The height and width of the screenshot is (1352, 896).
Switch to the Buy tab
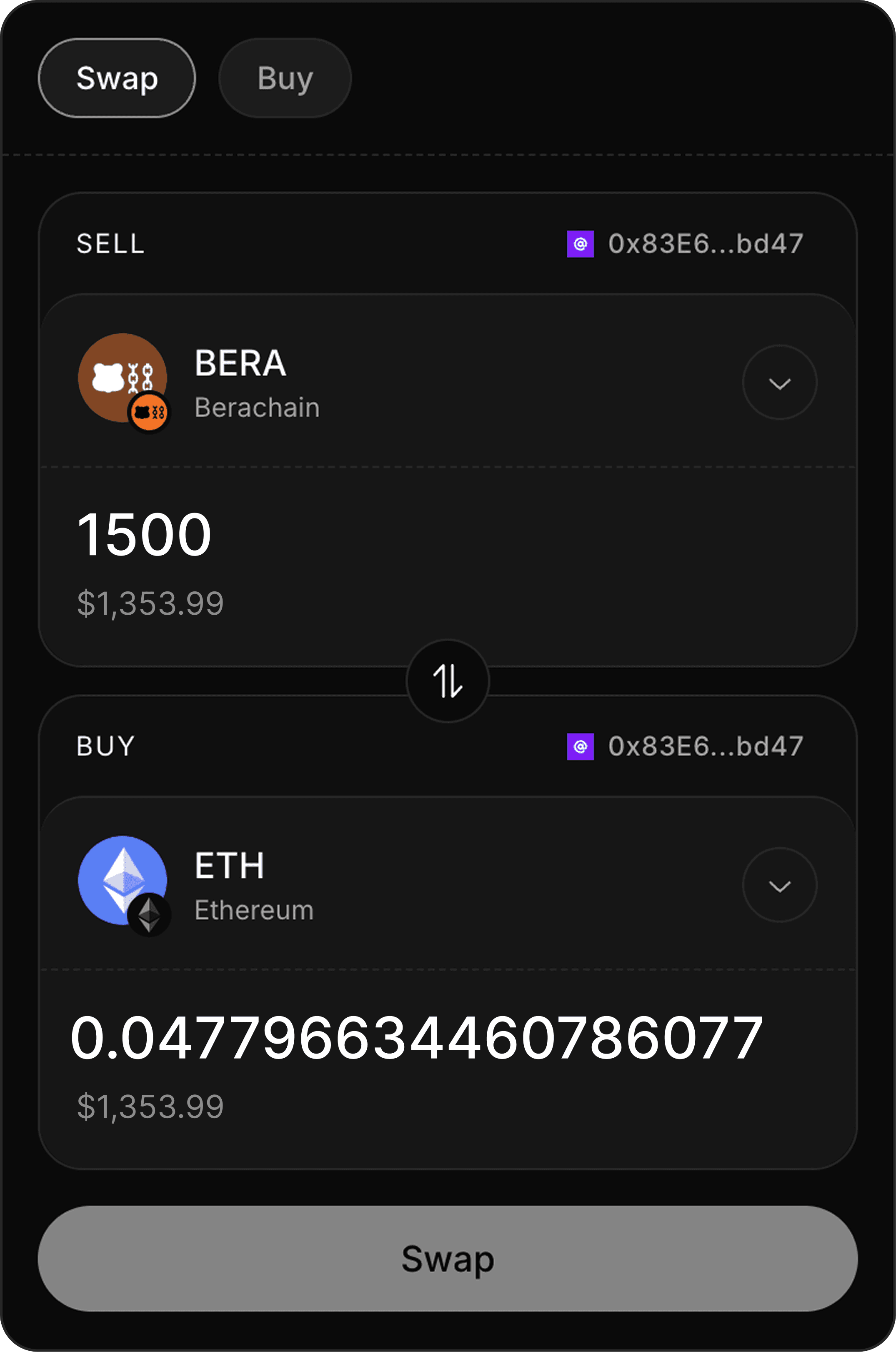(x=285, y=78)
